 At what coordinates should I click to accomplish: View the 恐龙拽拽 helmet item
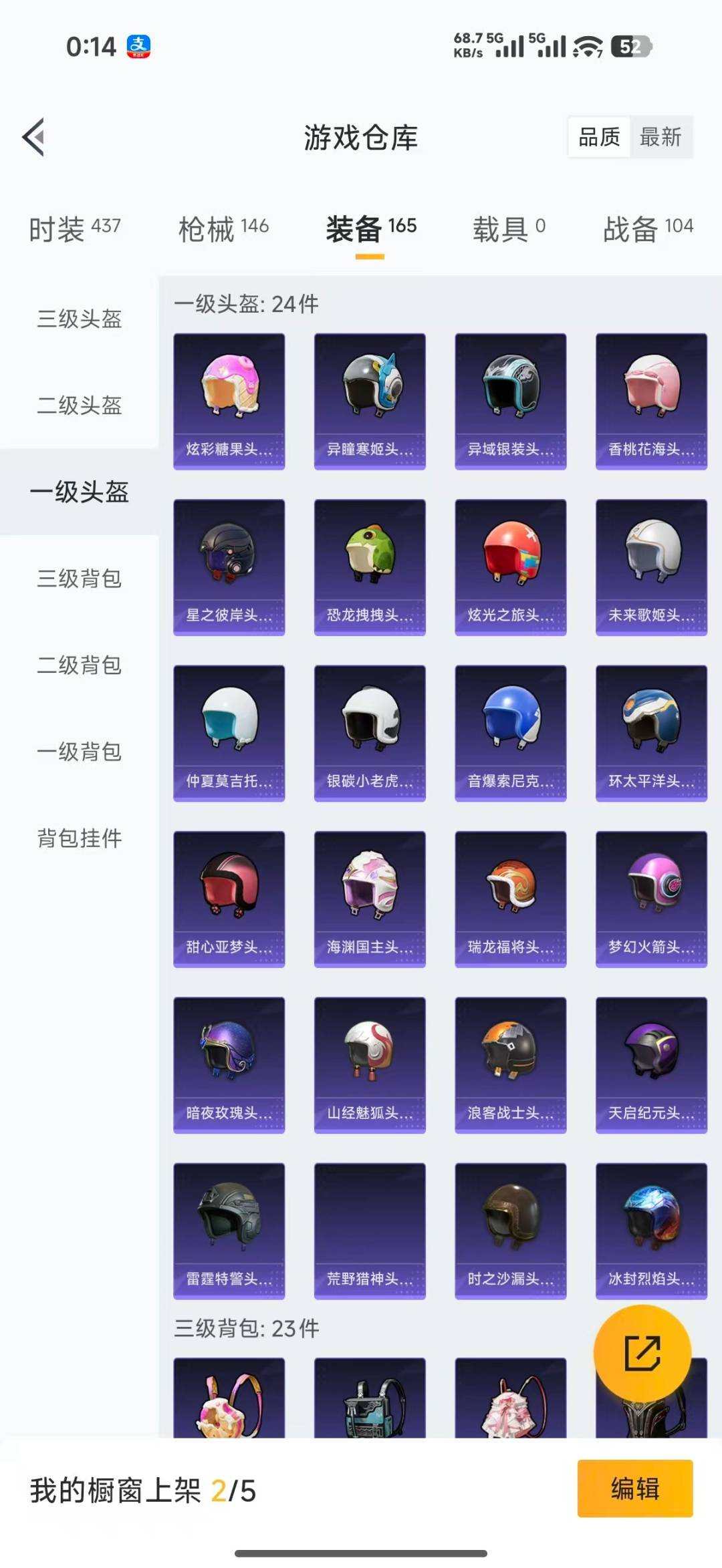pyautogui.click(x=370, y=567)
